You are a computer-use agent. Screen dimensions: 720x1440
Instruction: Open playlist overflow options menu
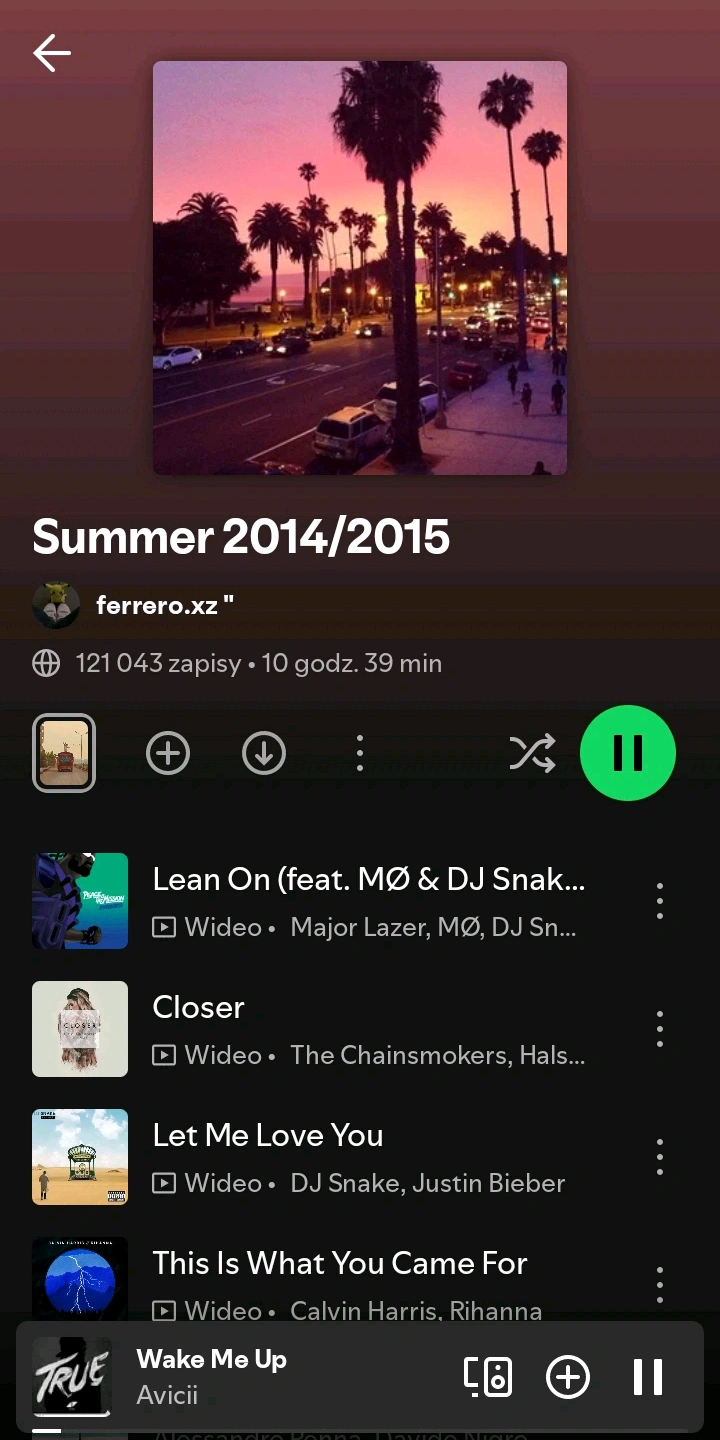(360, 753)
